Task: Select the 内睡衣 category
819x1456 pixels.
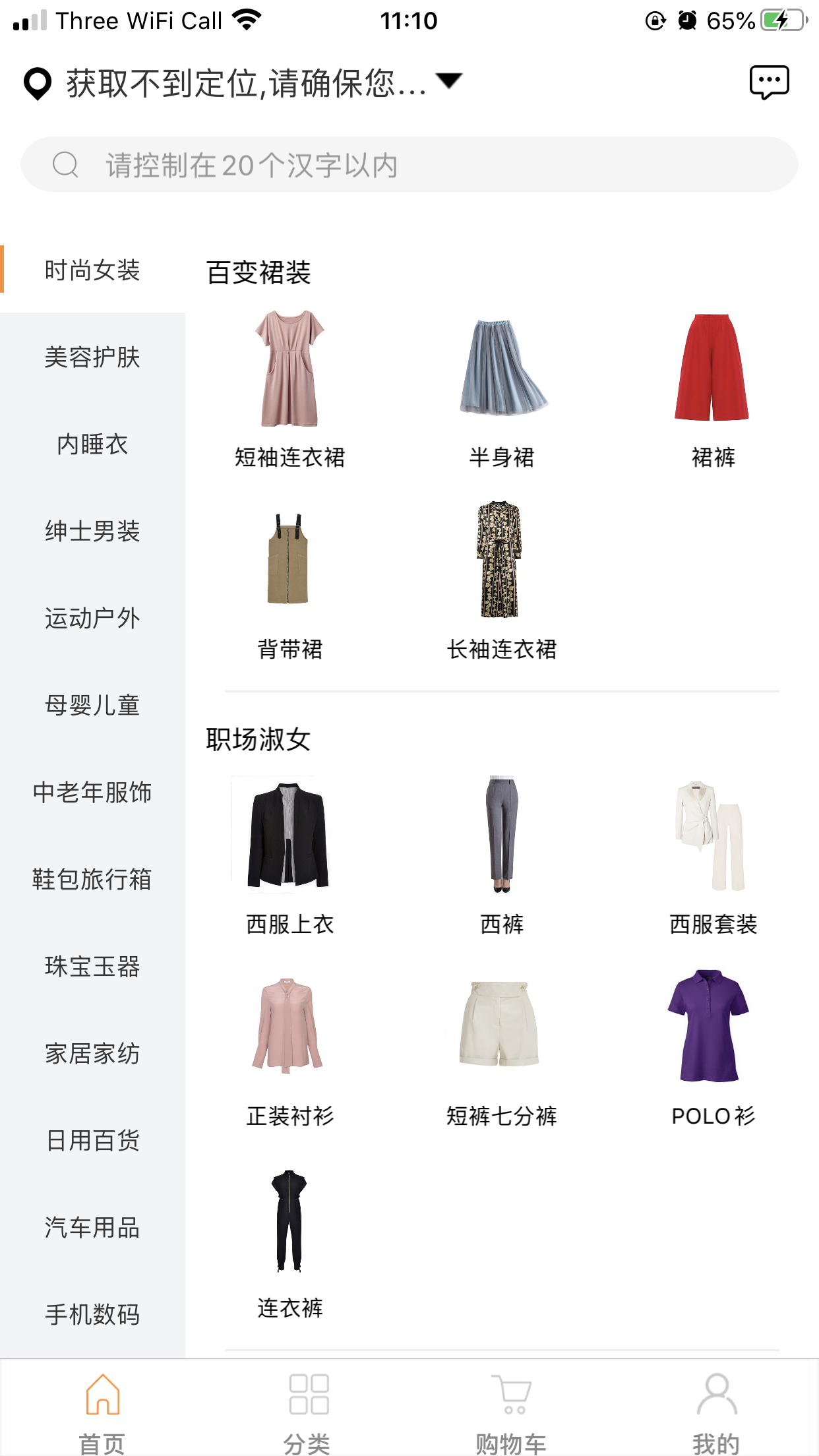Action: pyautogui.click(x=92, y=444)
